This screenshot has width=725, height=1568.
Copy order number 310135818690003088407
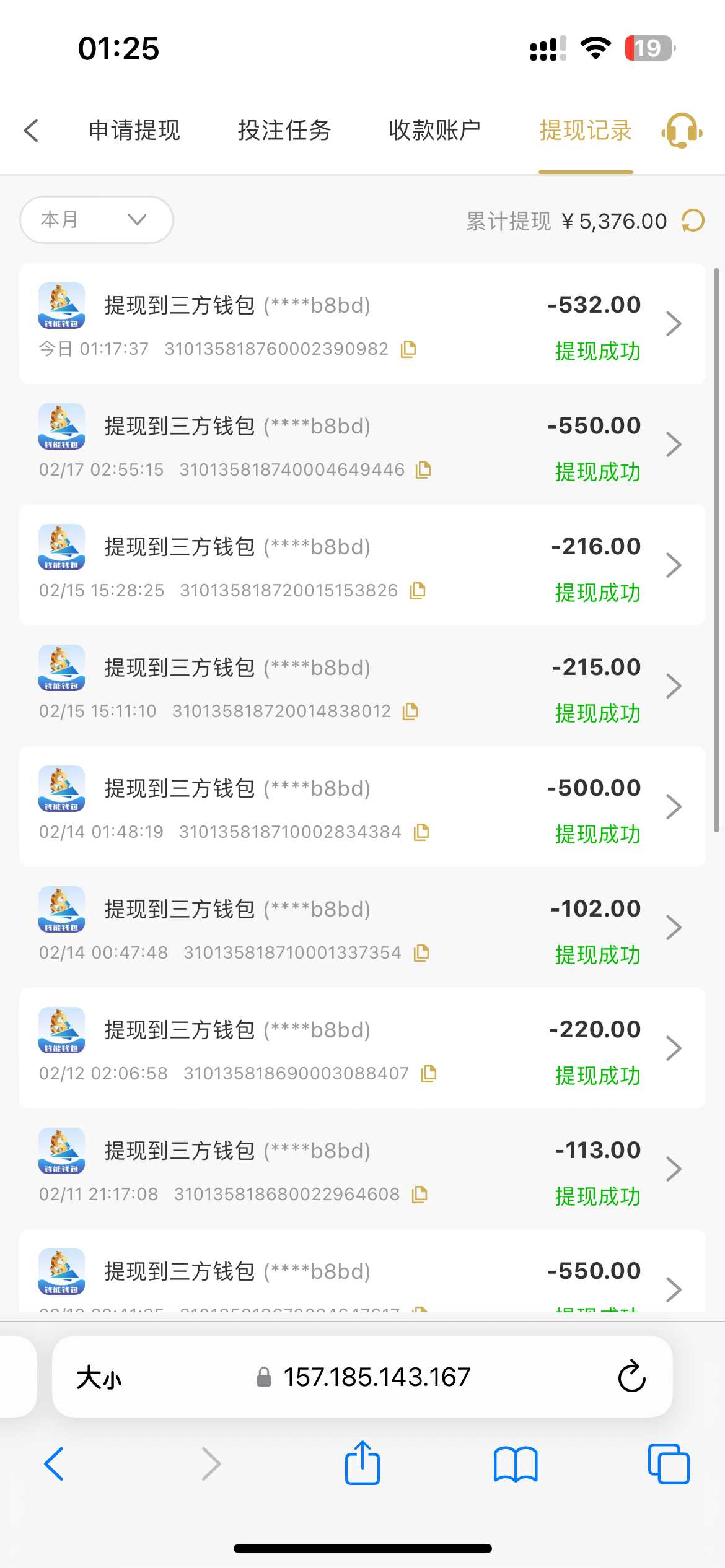(x=429, y=1074)
